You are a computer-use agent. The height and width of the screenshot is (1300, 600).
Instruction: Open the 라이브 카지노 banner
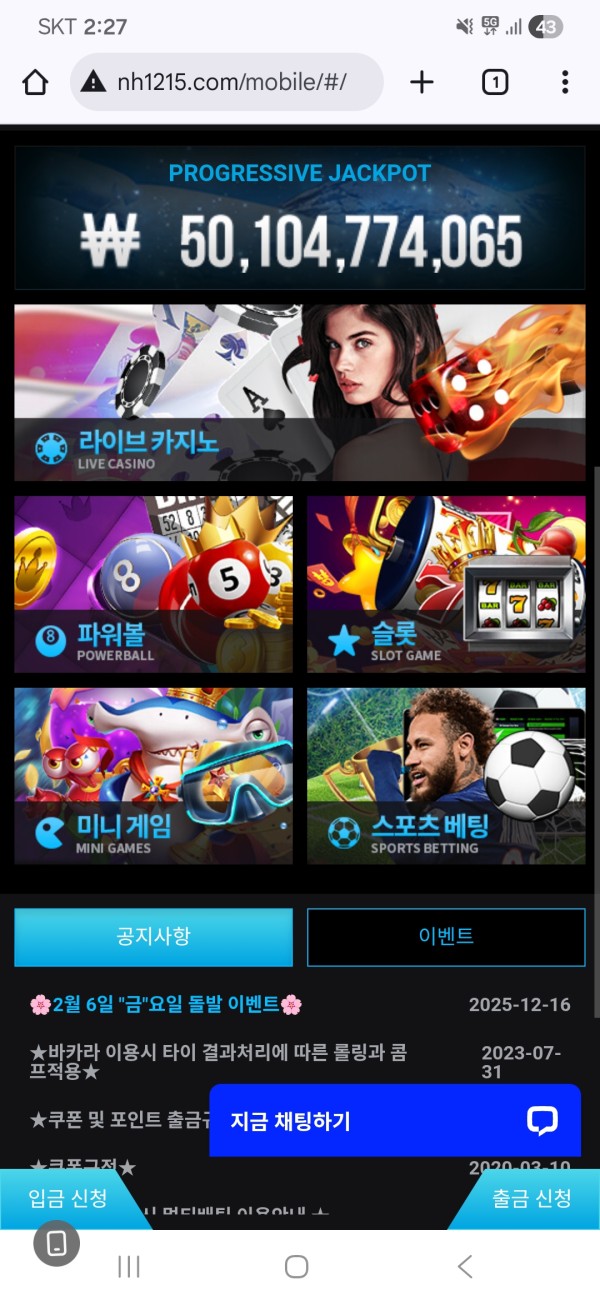[300, 392]
